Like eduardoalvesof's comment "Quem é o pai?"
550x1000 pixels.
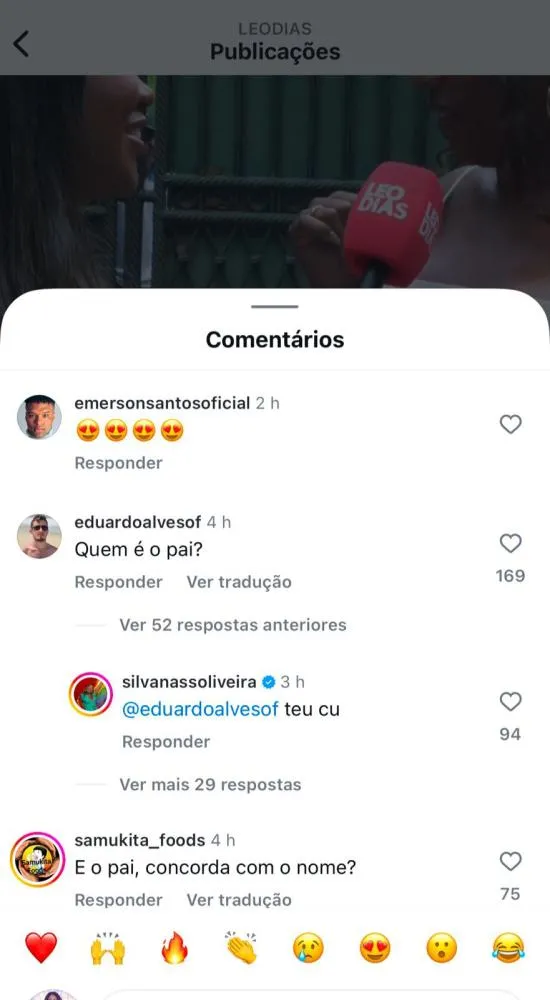[x=510, y=543]
